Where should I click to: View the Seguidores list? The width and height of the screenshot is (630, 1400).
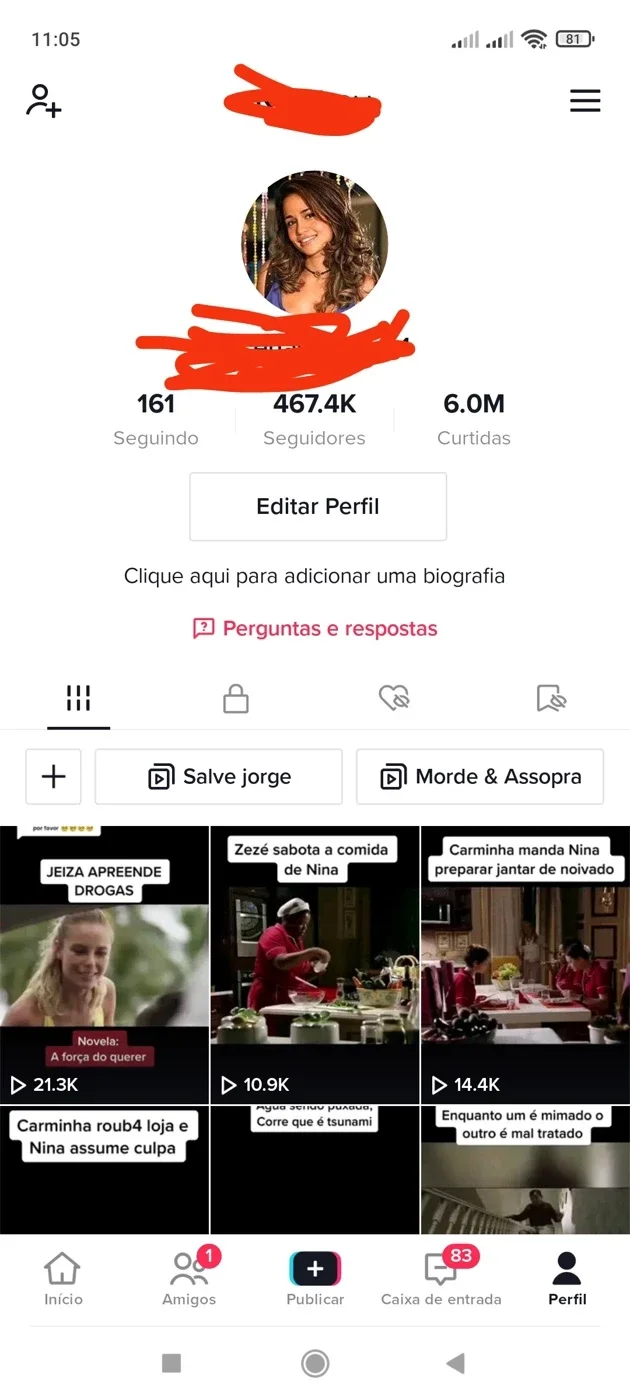(314, 420)
